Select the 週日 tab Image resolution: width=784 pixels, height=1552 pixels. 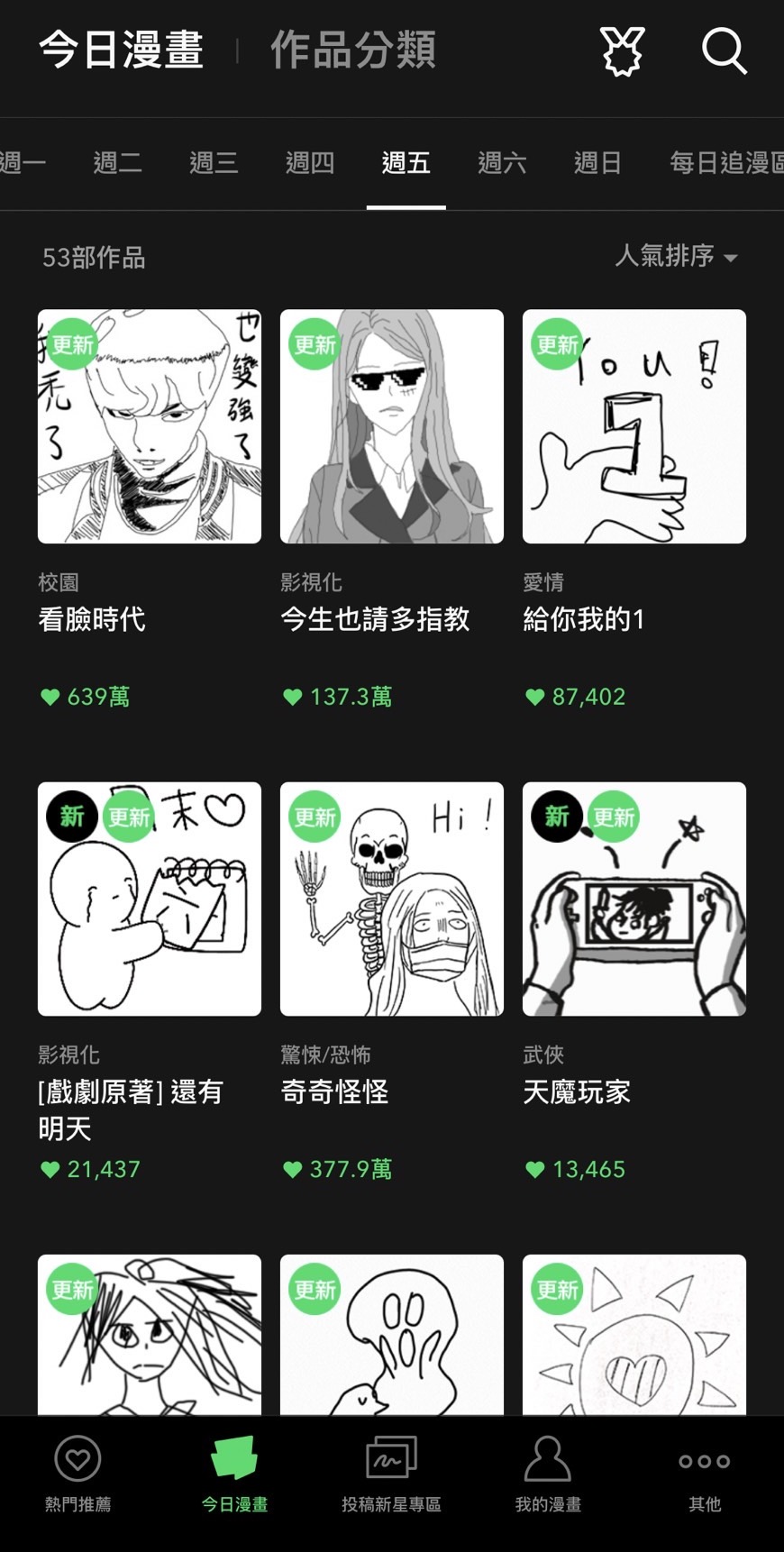click(597, 163)
